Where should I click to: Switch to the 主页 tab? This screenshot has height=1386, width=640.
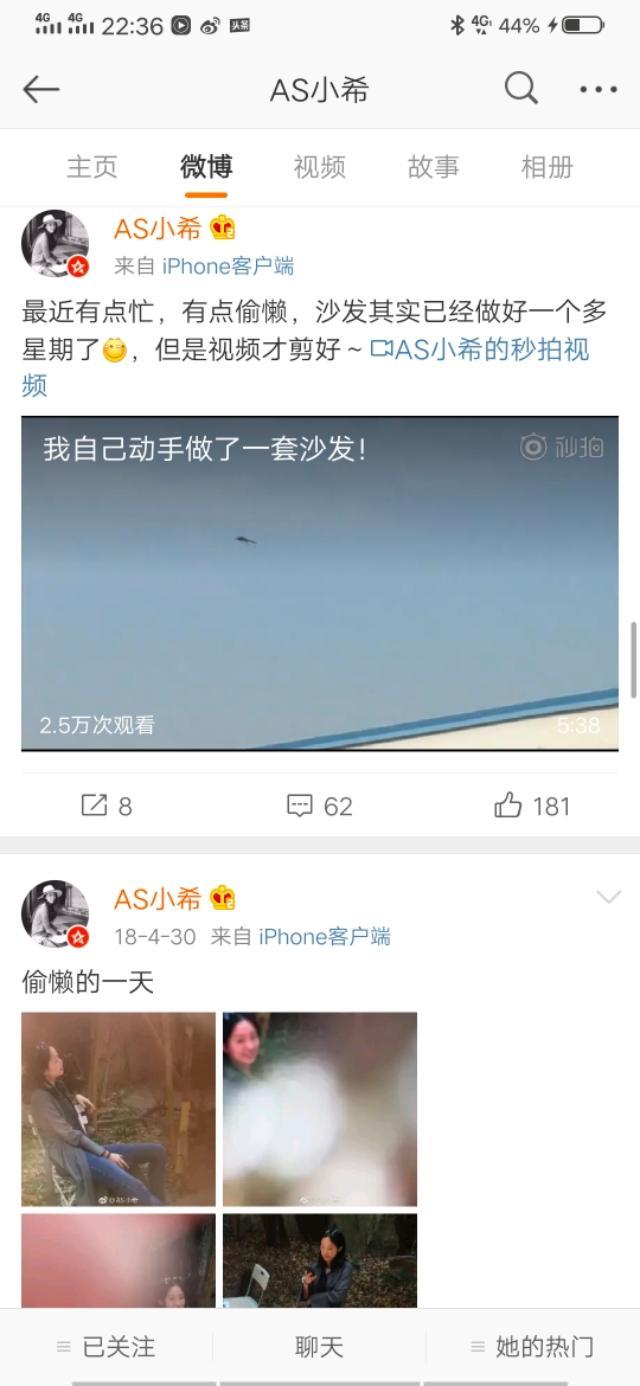tap(92, 167)
